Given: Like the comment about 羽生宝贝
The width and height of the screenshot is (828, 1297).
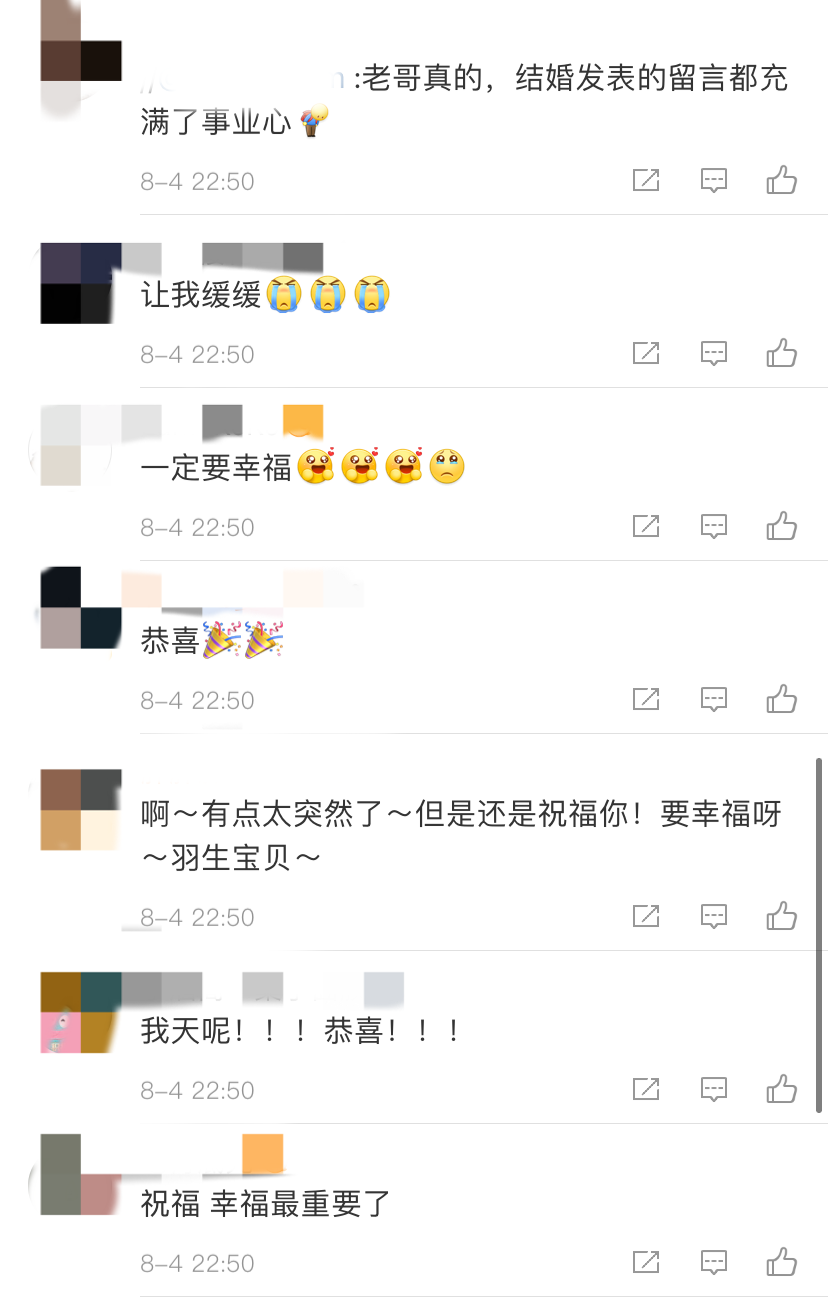Looking at the screenshot, I should click(x=781, y=917).
